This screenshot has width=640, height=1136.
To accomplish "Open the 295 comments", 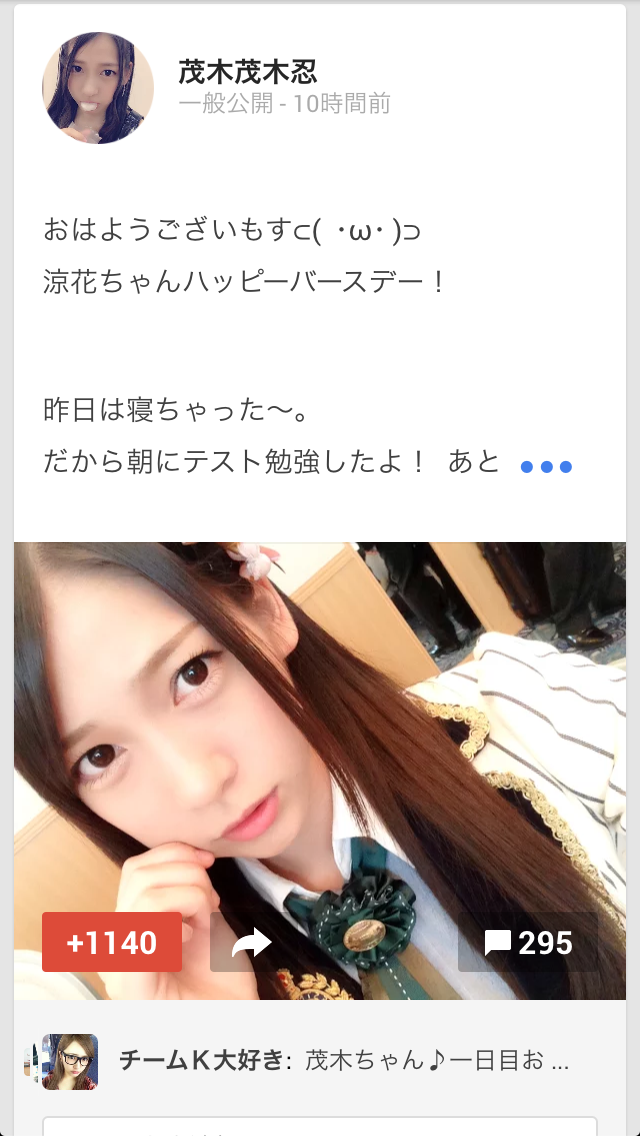I will (528, 942).
